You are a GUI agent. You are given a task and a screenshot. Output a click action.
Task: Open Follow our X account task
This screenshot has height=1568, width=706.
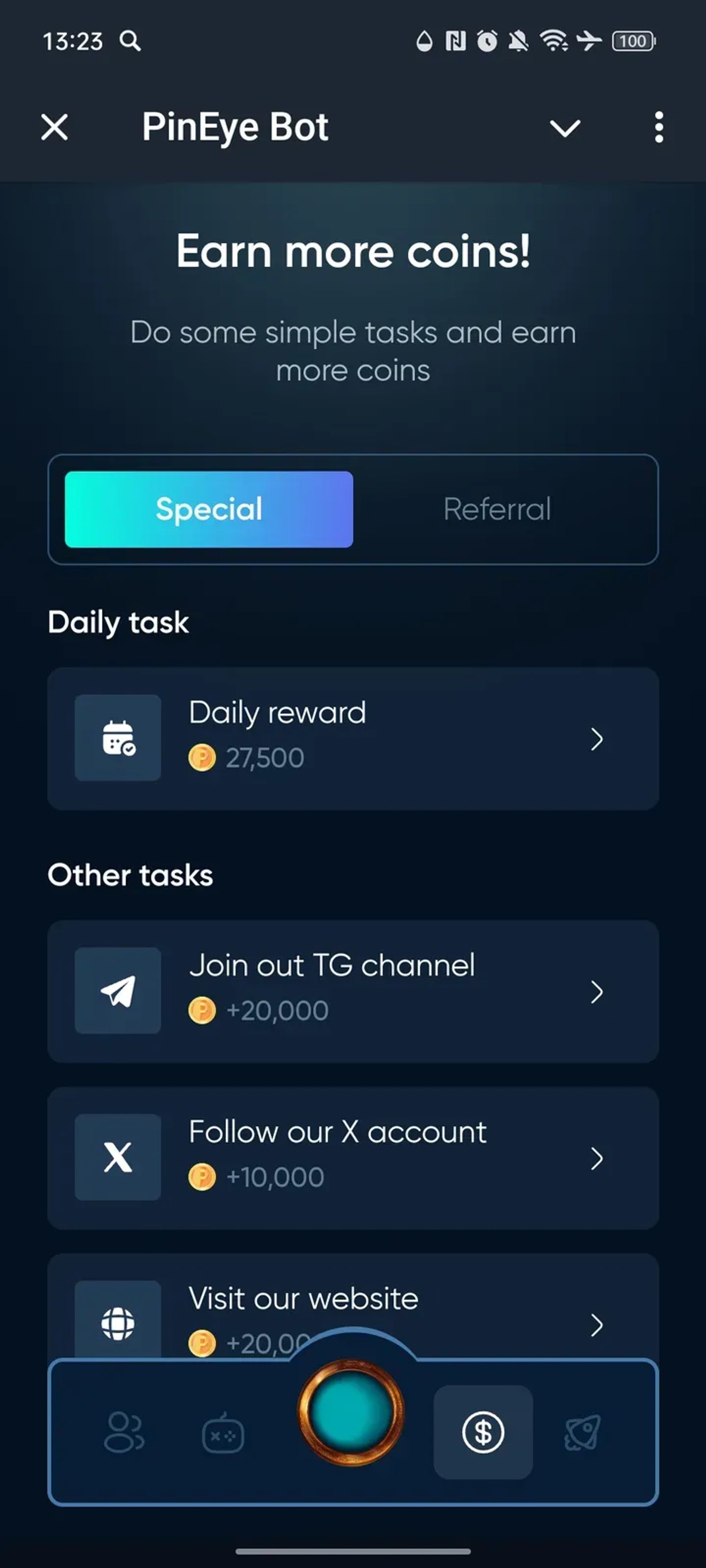[x=353, y=1158]
